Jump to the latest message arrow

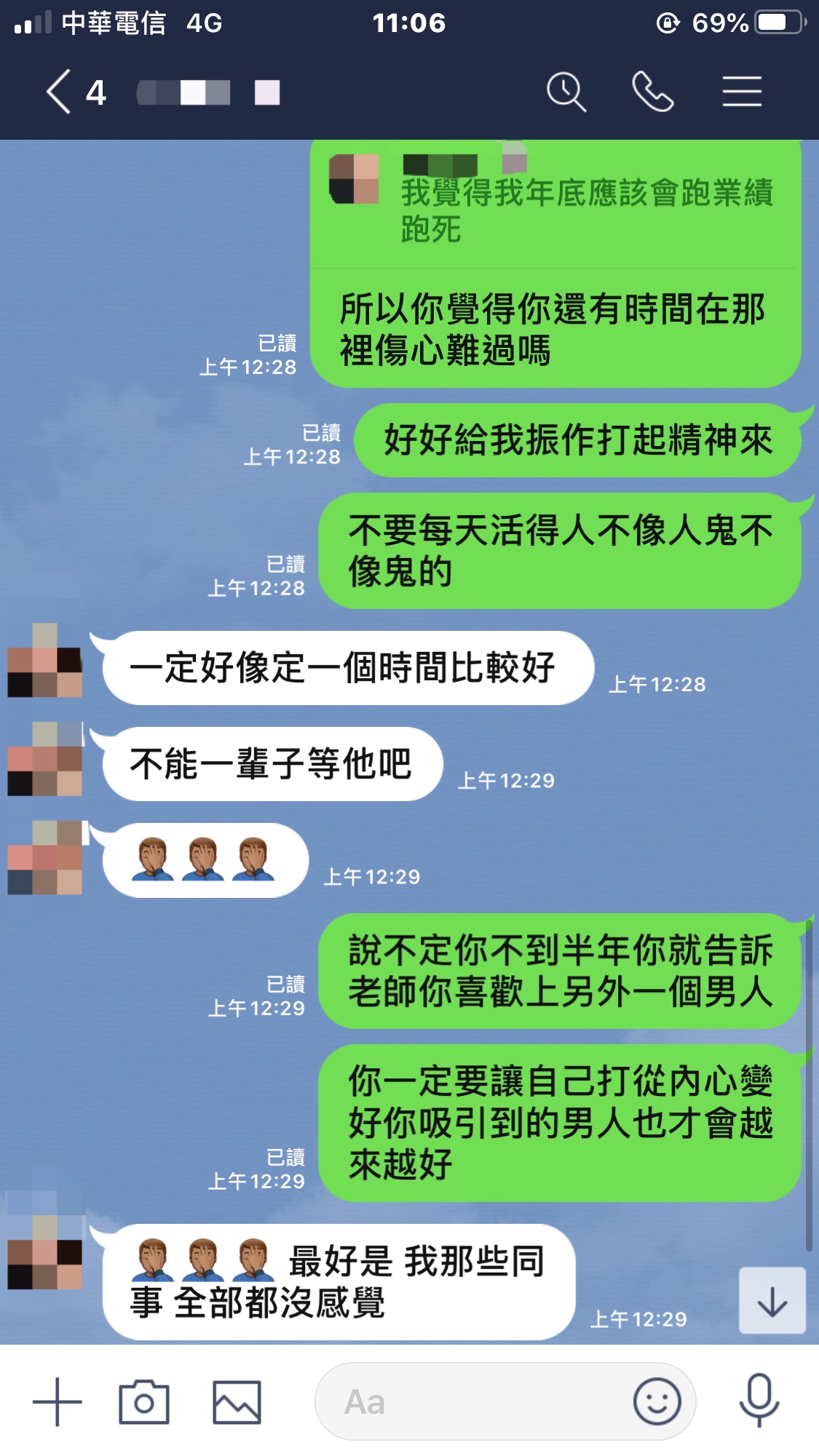pyautogui.click(x=772, y=1300)
